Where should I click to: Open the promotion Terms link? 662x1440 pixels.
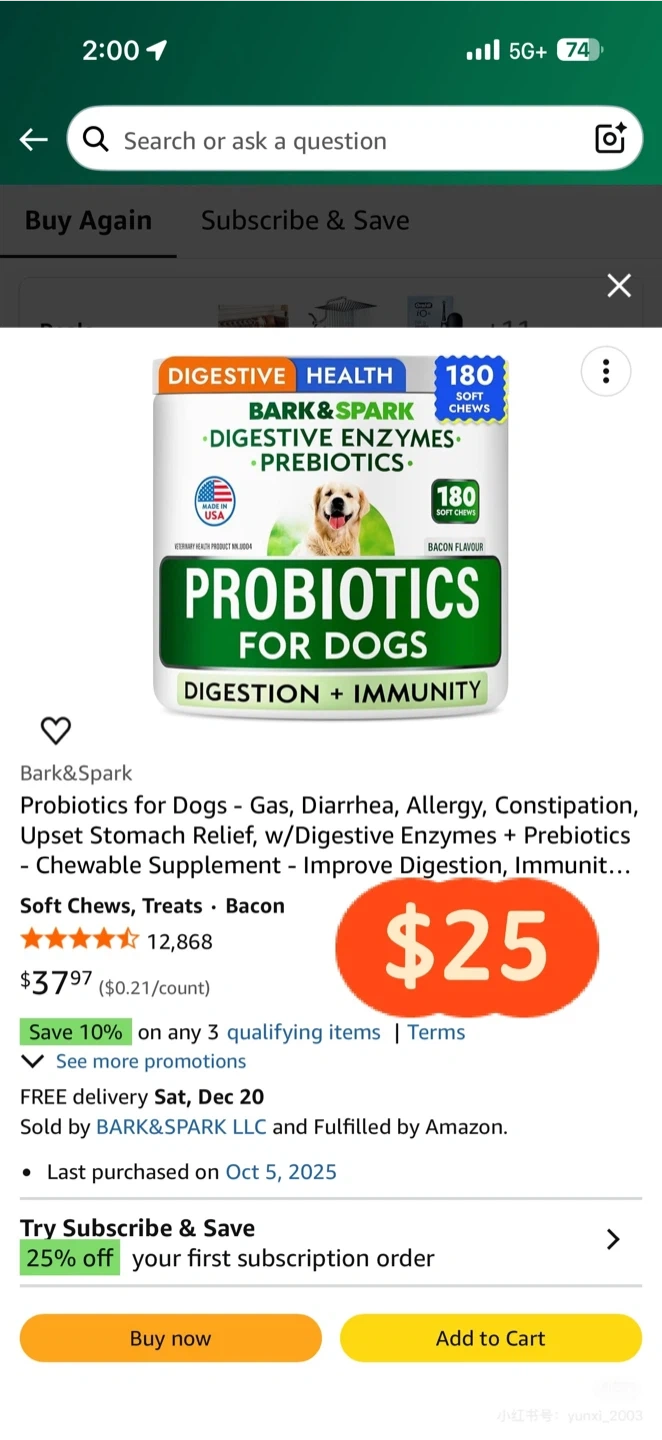tap(436, 1032)
